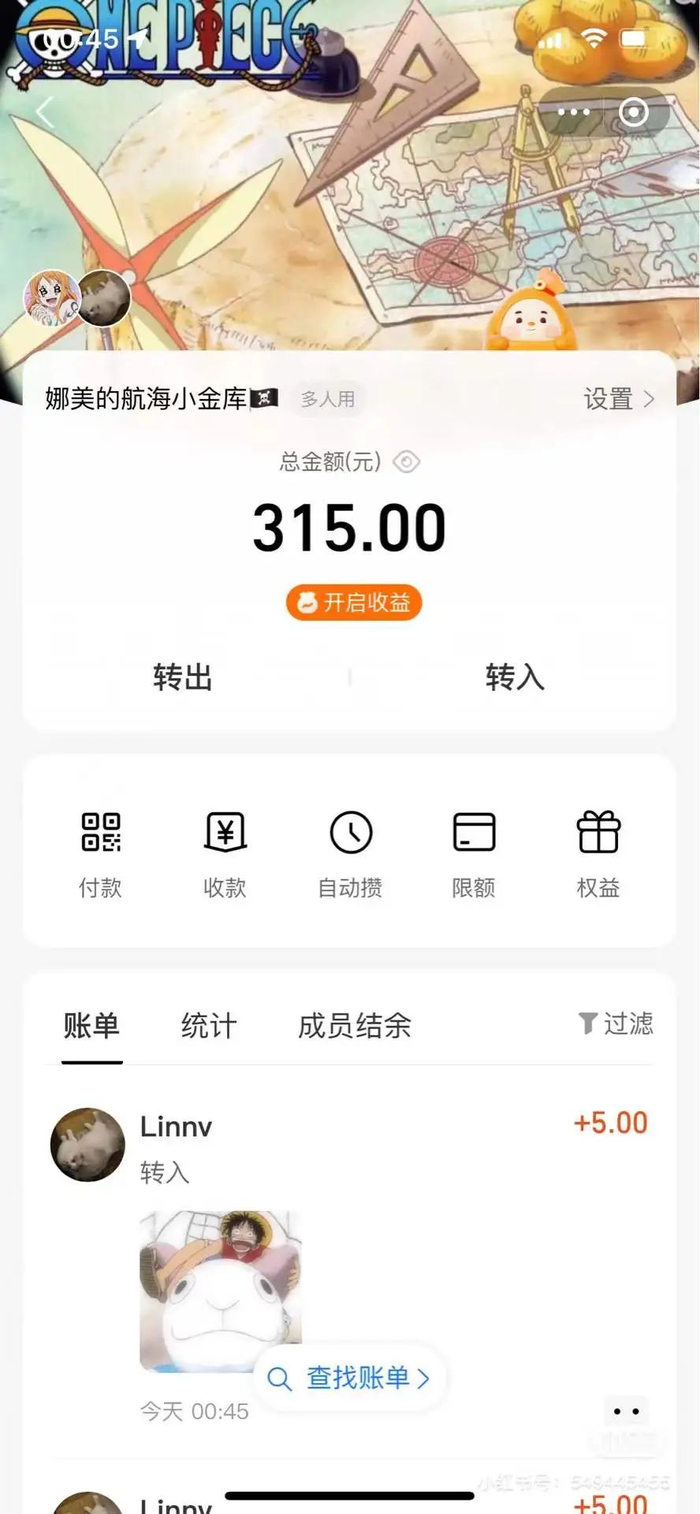This screenshot has width=700, height=1514.
Task: Open the 权益 benefits gift icon
Action: pyautogui.click(x=598, y=851)
